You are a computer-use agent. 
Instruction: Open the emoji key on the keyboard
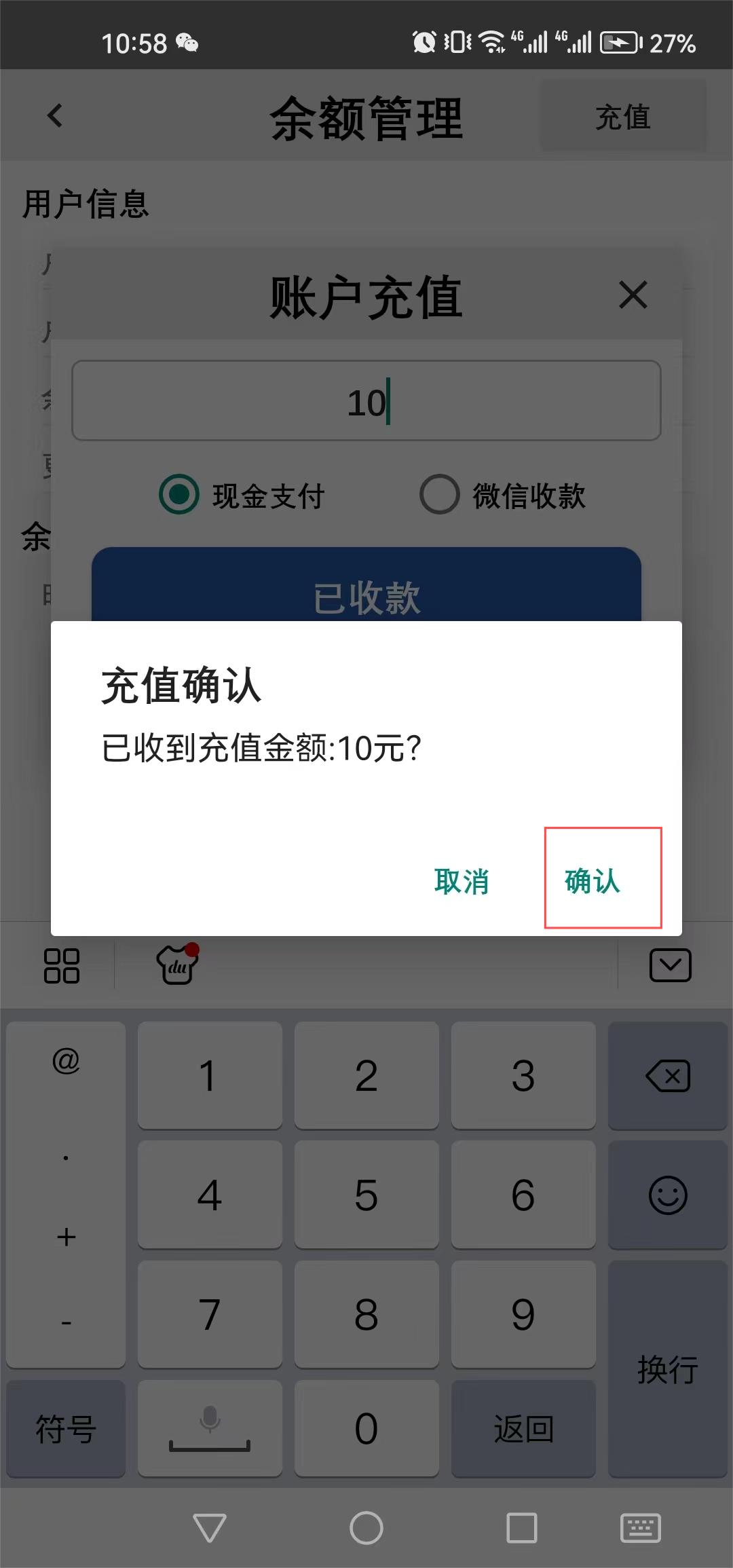click(x=668, y=1195)
